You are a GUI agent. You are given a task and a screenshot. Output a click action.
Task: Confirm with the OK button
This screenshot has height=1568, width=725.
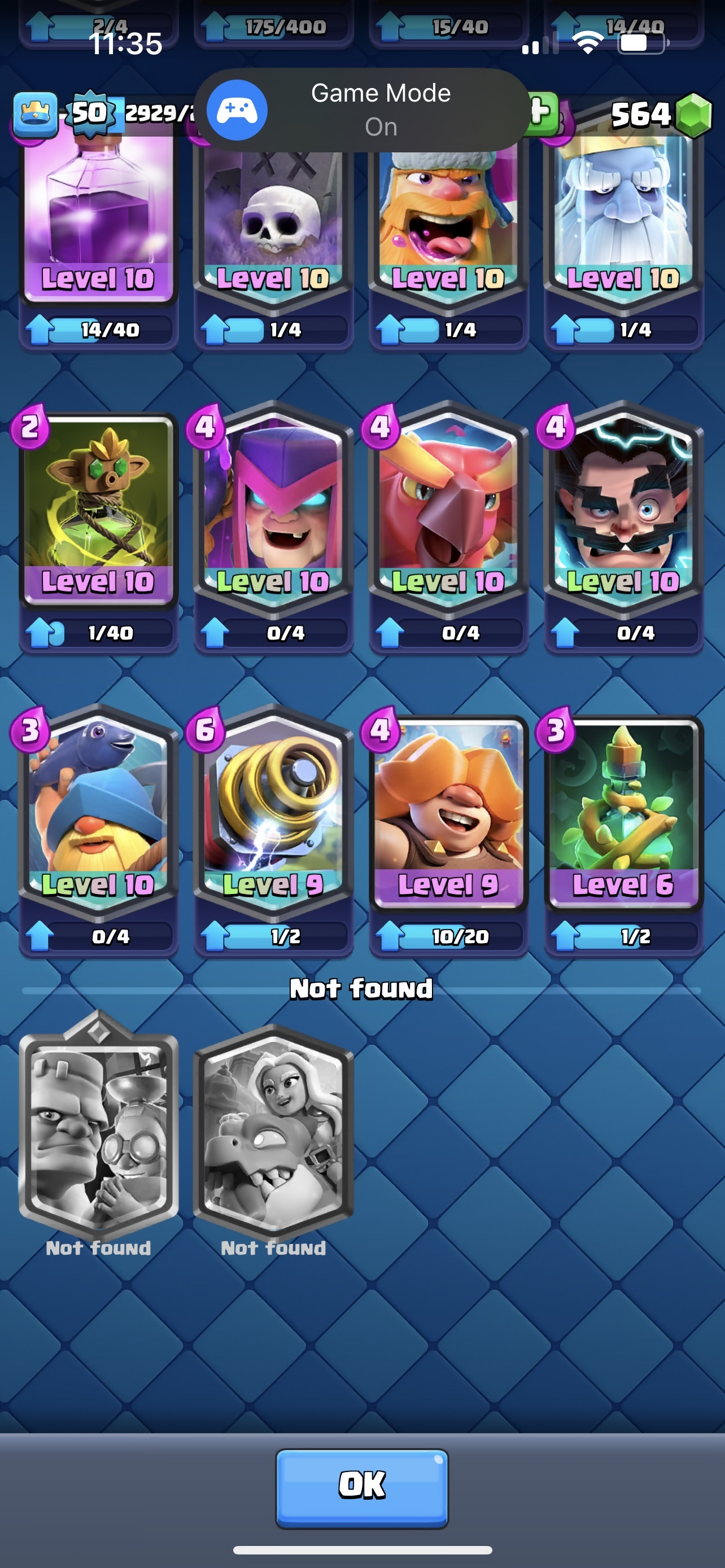[x=362, y=1488]
